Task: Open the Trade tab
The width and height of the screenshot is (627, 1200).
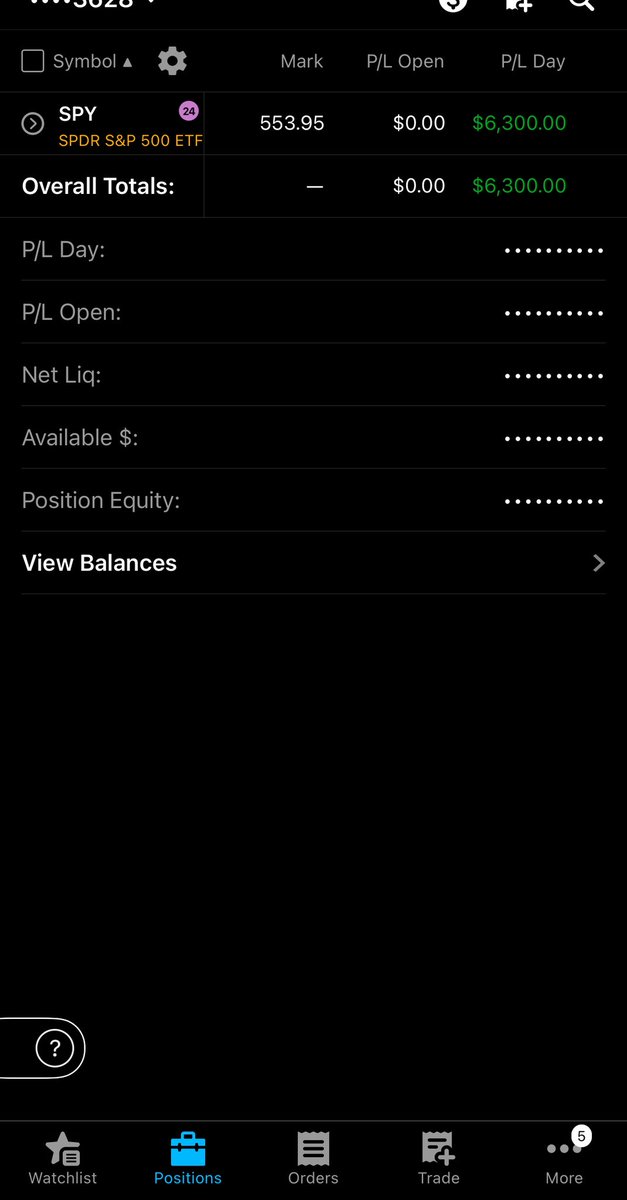Action: (438, 1158)
